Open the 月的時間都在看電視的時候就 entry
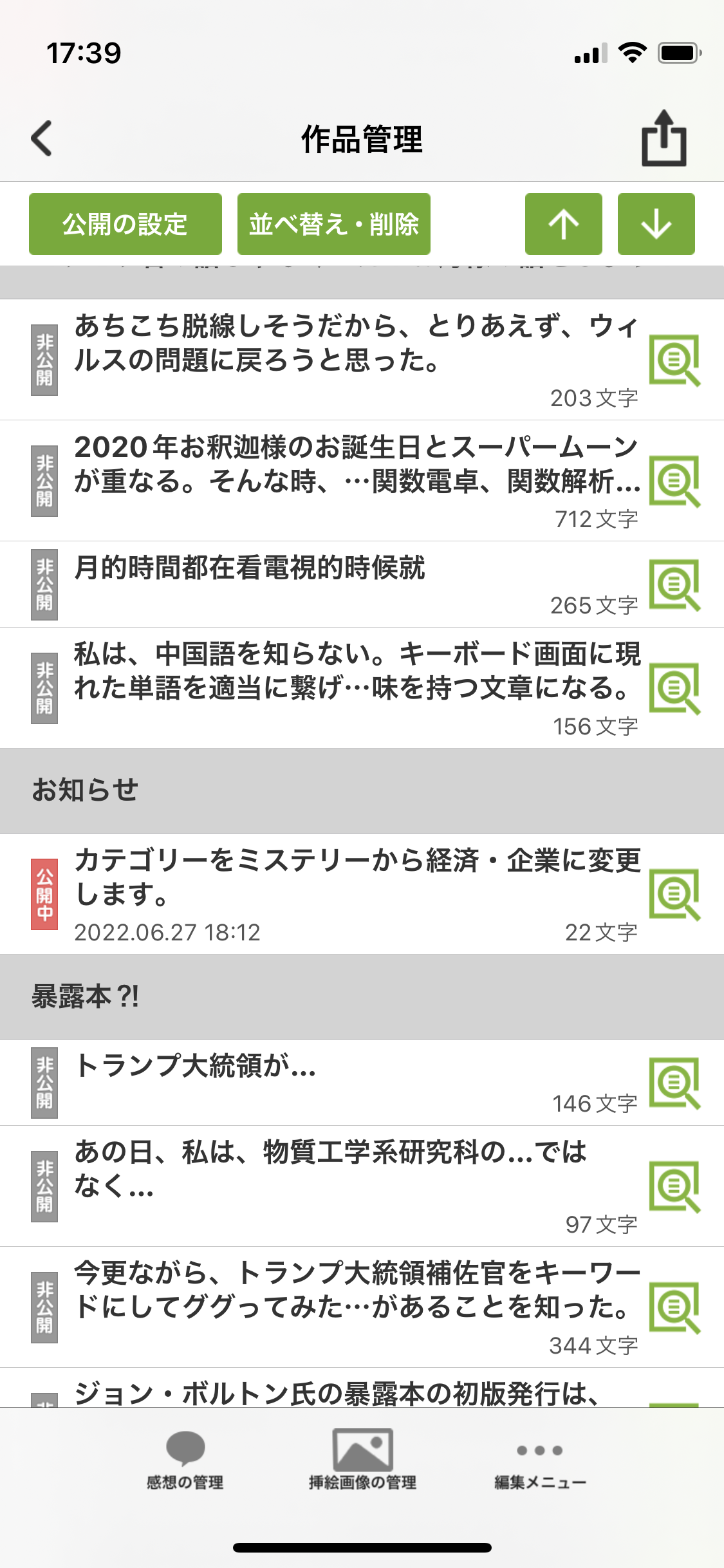 point(251,569)
